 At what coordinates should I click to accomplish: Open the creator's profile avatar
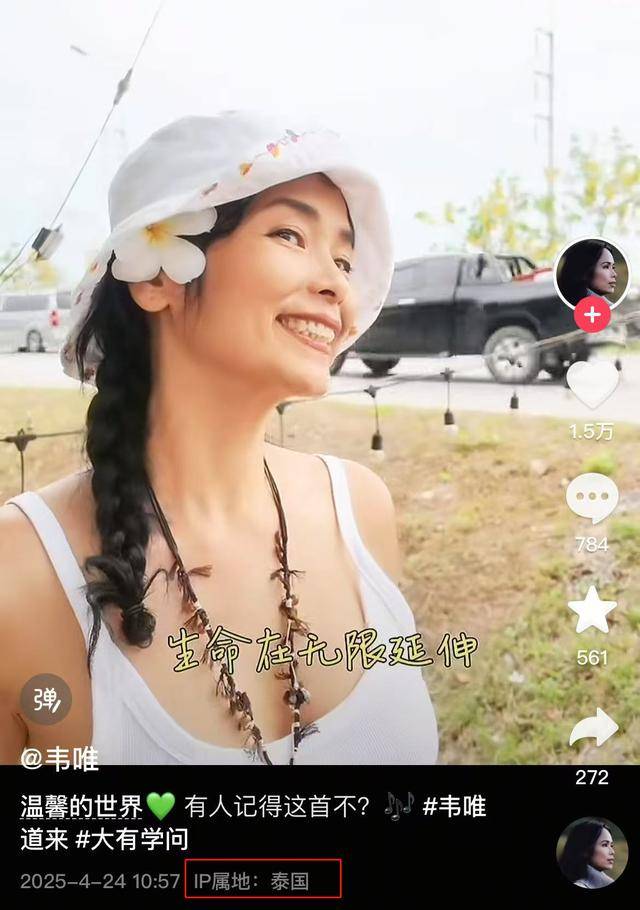click(x=592, y=273)
